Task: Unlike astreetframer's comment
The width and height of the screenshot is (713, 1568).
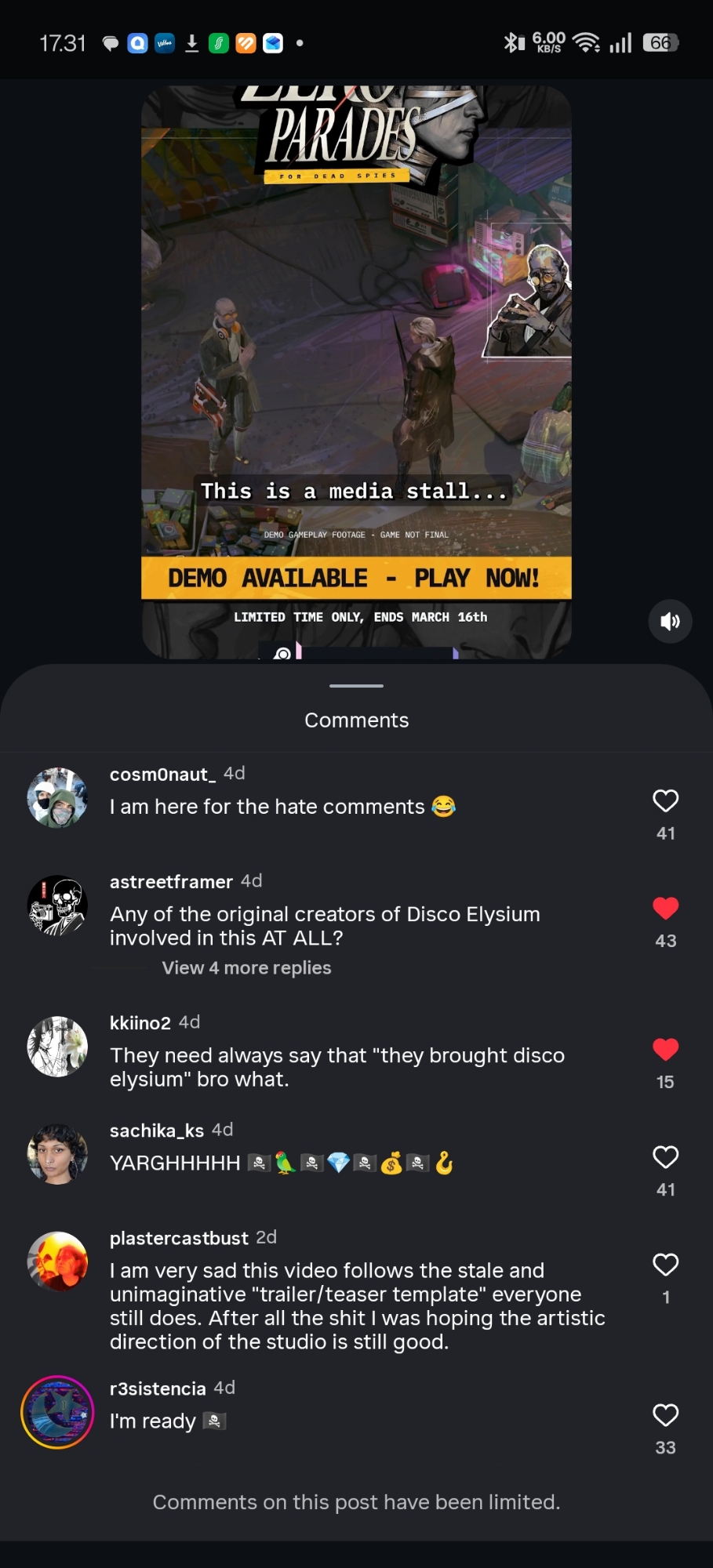Action: (665, 908)
